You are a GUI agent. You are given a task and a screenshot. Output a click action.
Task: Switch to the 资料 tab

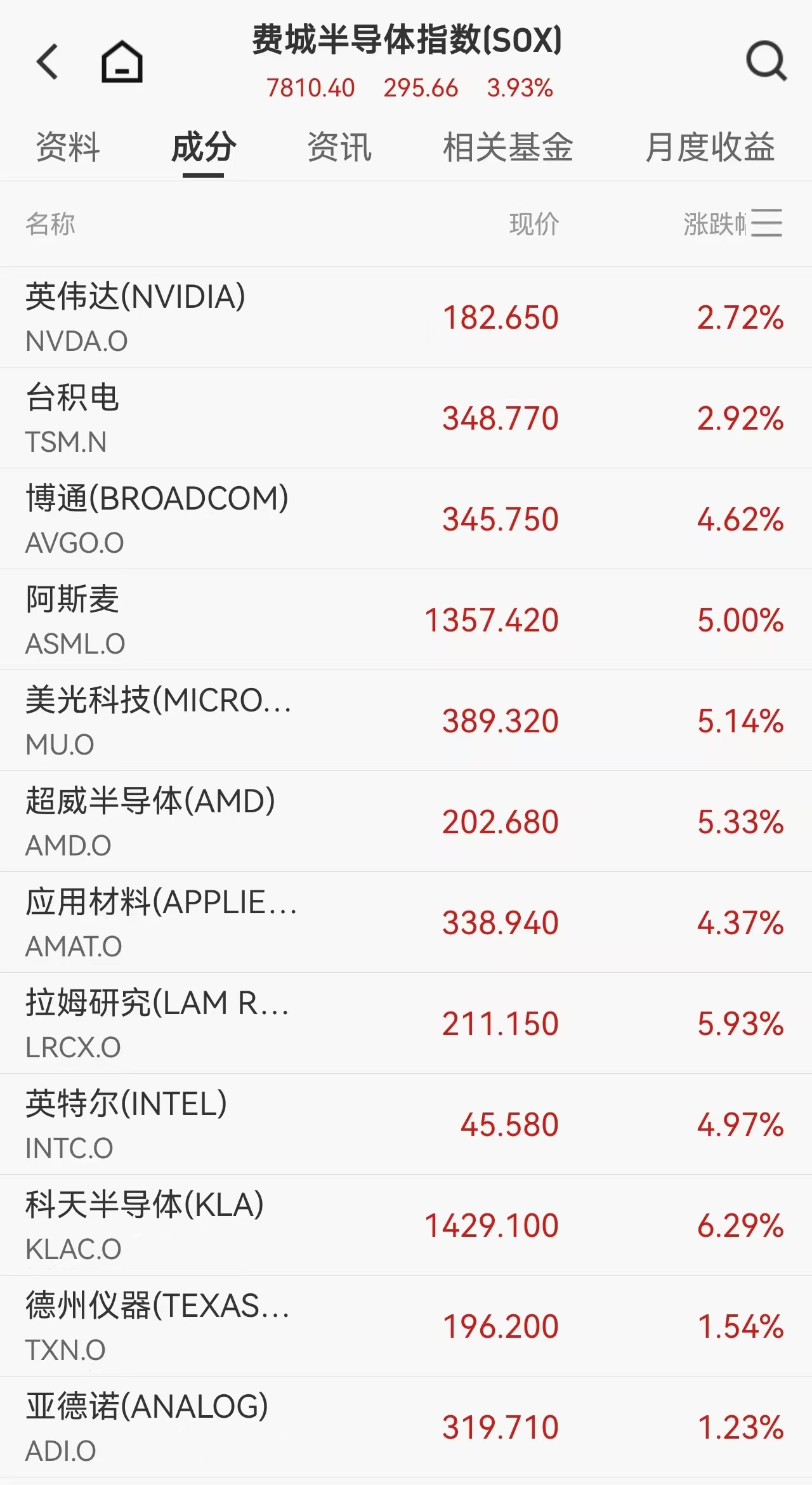(68, 147)
